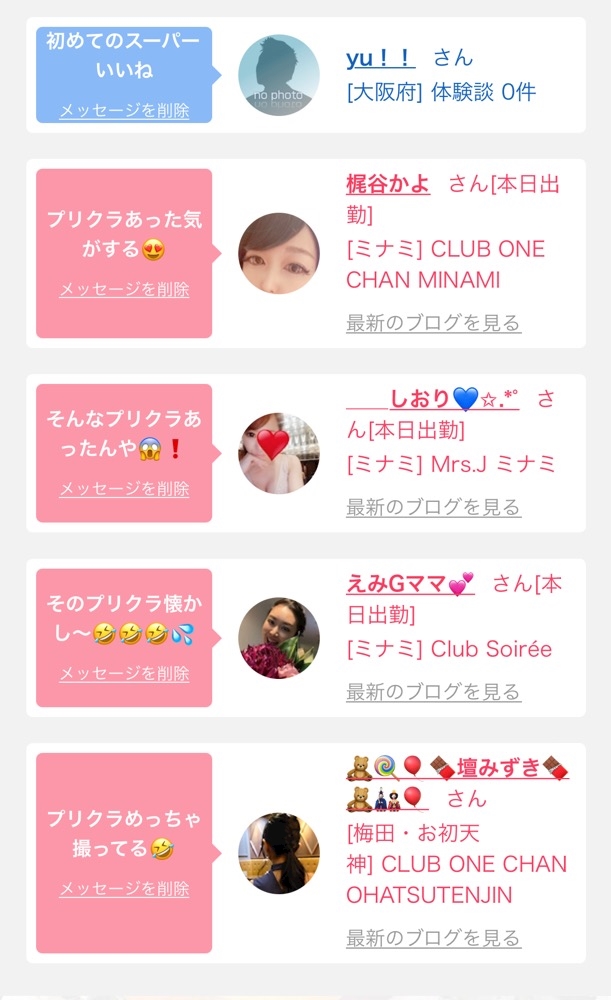Delete the プリクラあった気がする message
The image size is (611, 1000).
(124, 289)
